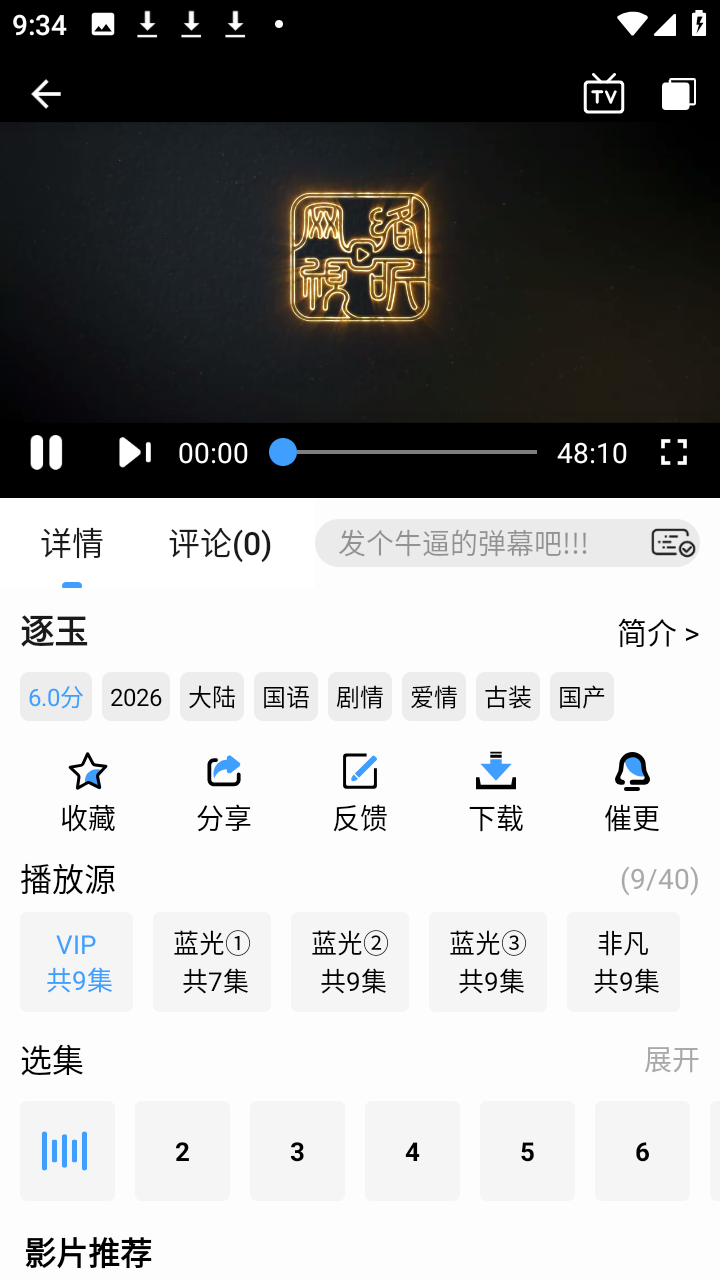Pause the video with the pause button

(x=47, y=453)
